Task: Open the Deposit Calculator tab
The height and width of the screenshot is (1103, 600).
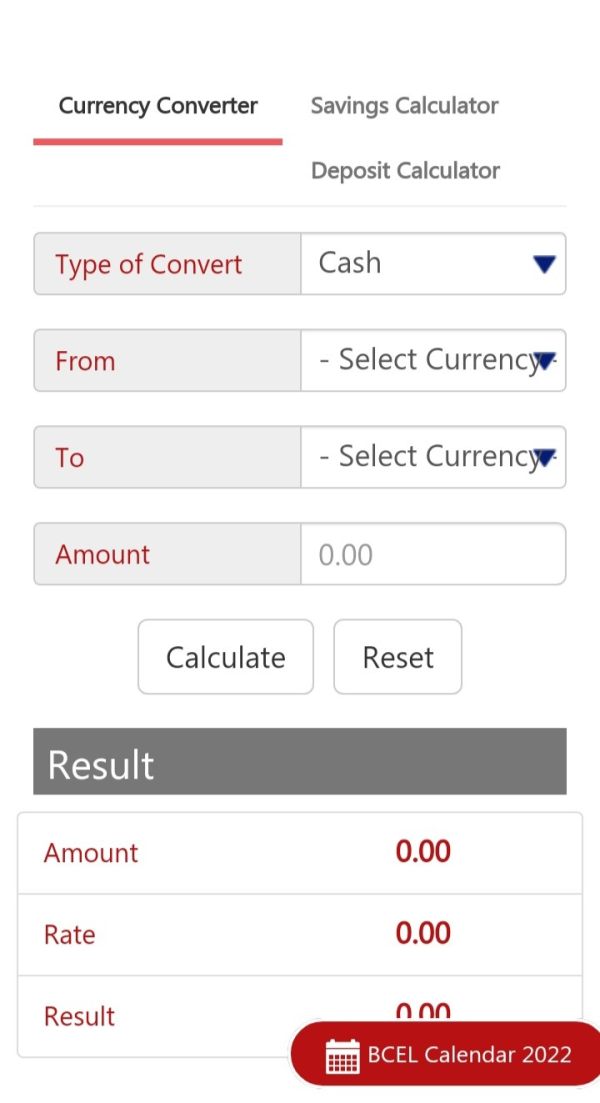Action: (x=405, y=170)
